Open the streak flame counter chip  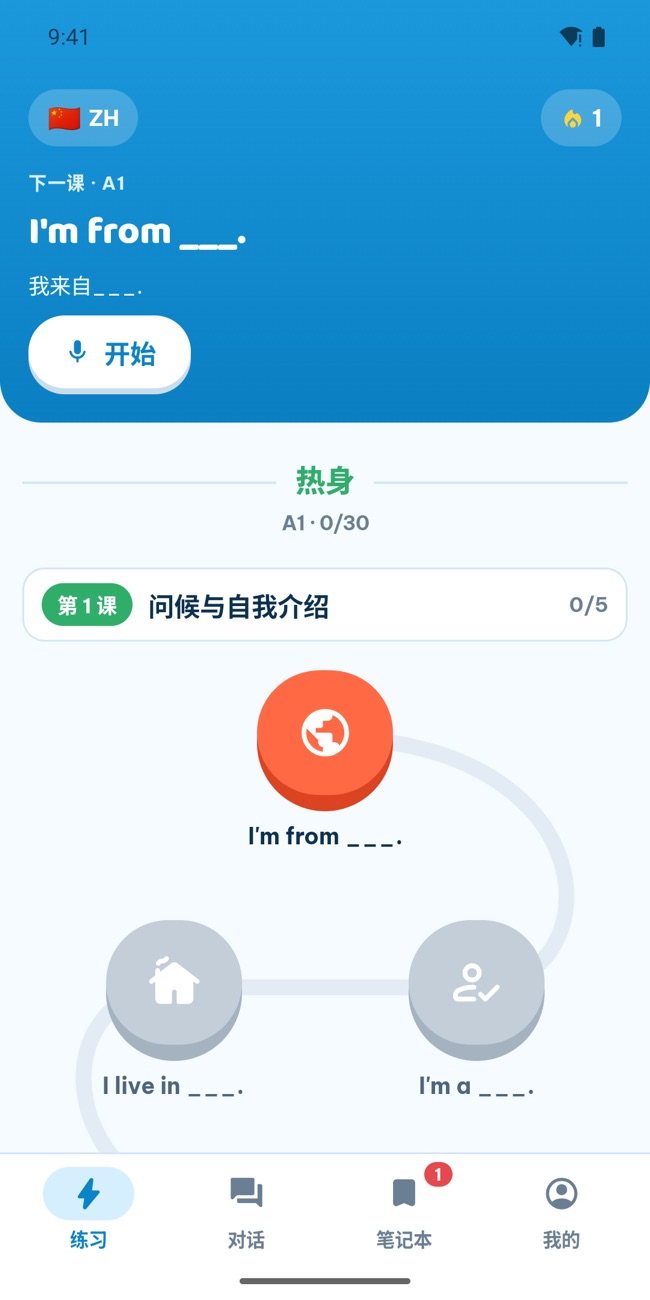pos(581,118)
